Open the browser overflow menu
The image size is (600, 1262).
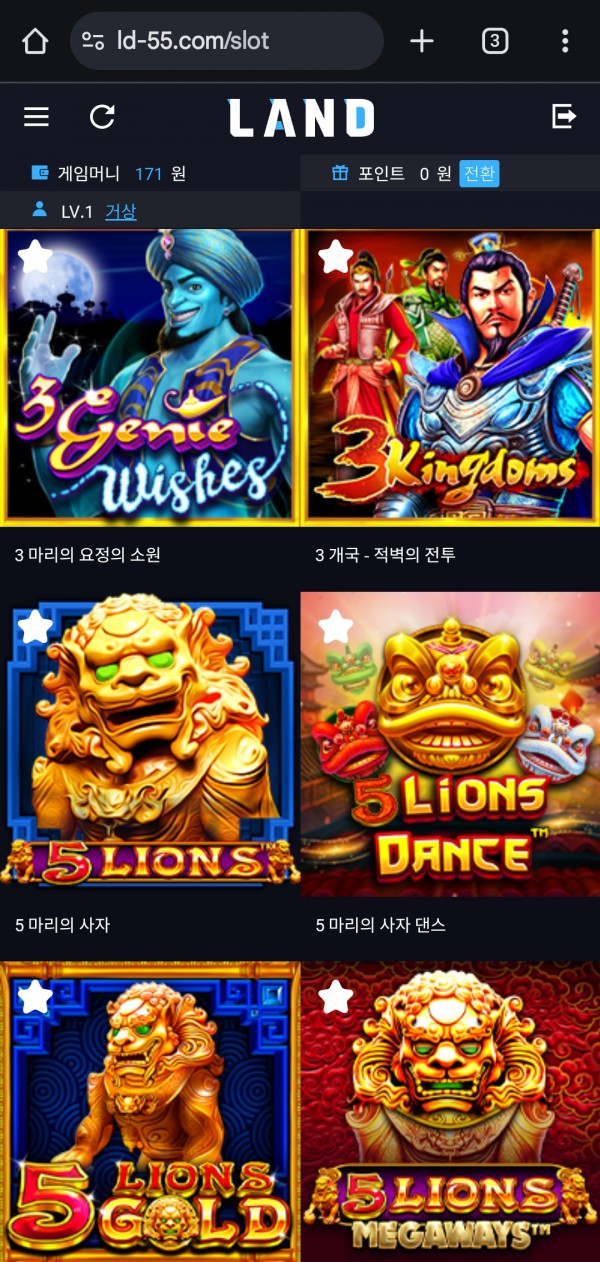[565, 41]
